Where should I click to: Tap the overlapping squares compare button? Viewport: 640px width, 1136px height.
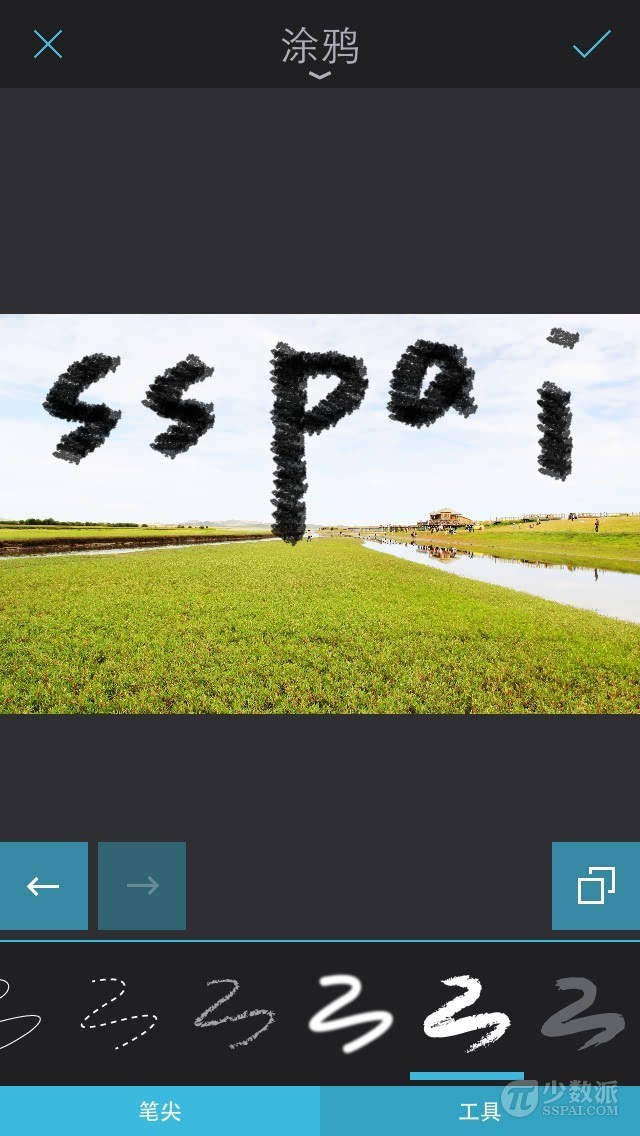click(596, 886)
